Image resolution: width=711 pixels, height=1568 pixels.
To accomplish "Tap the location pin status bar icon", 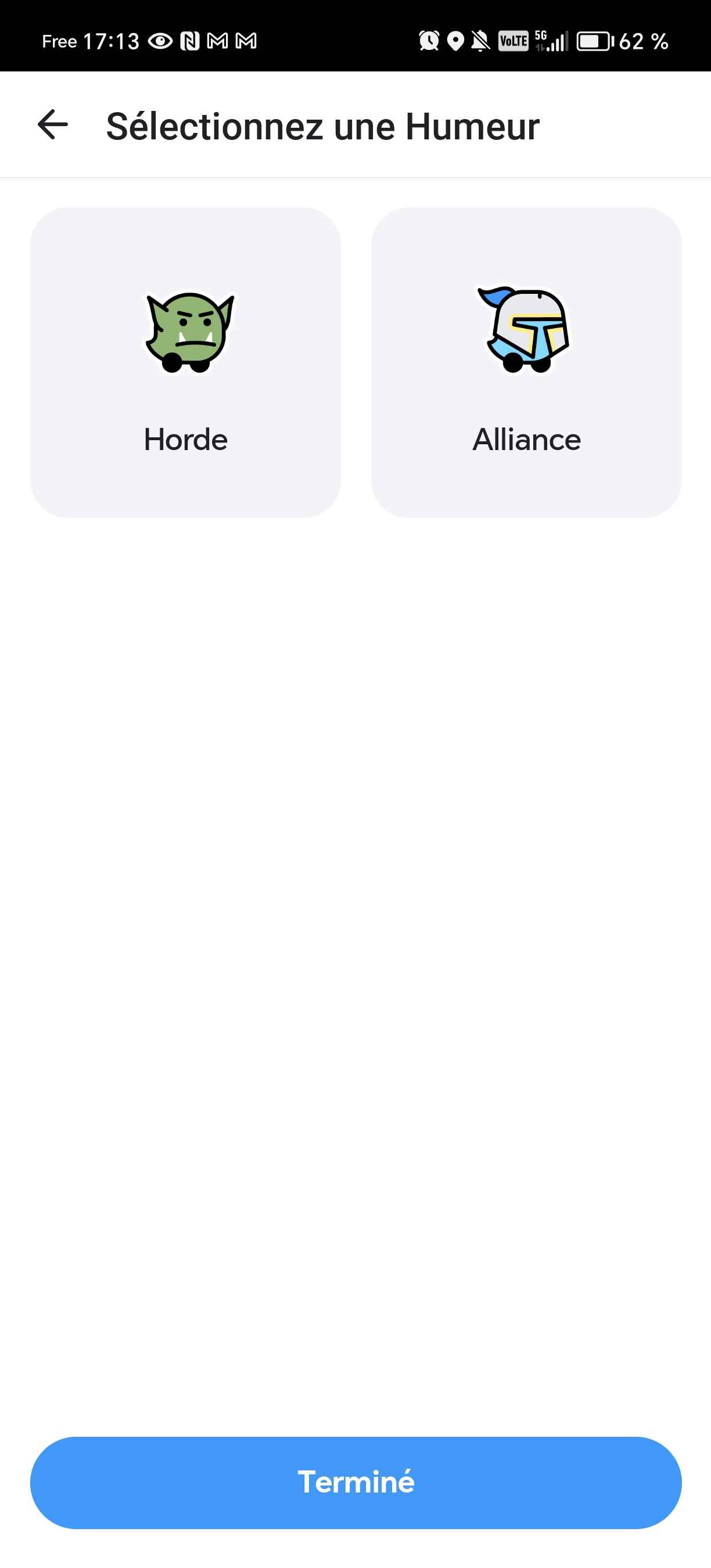I will pos(454,41).
